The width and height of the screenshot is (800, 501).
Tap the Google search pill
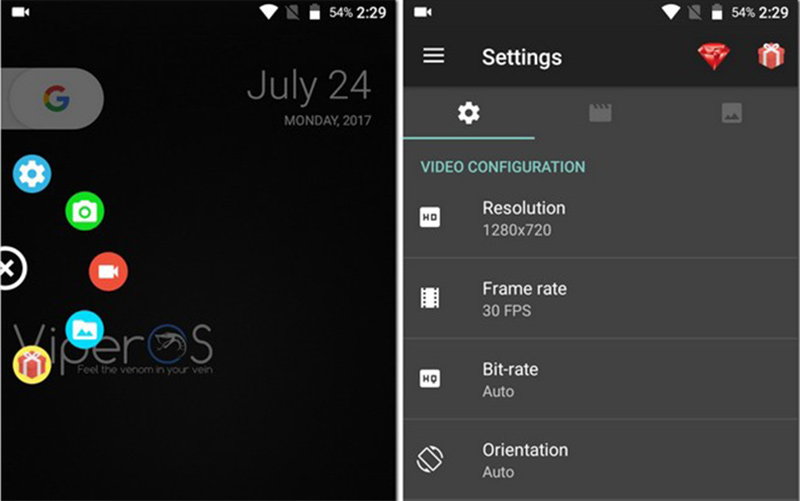55,98
